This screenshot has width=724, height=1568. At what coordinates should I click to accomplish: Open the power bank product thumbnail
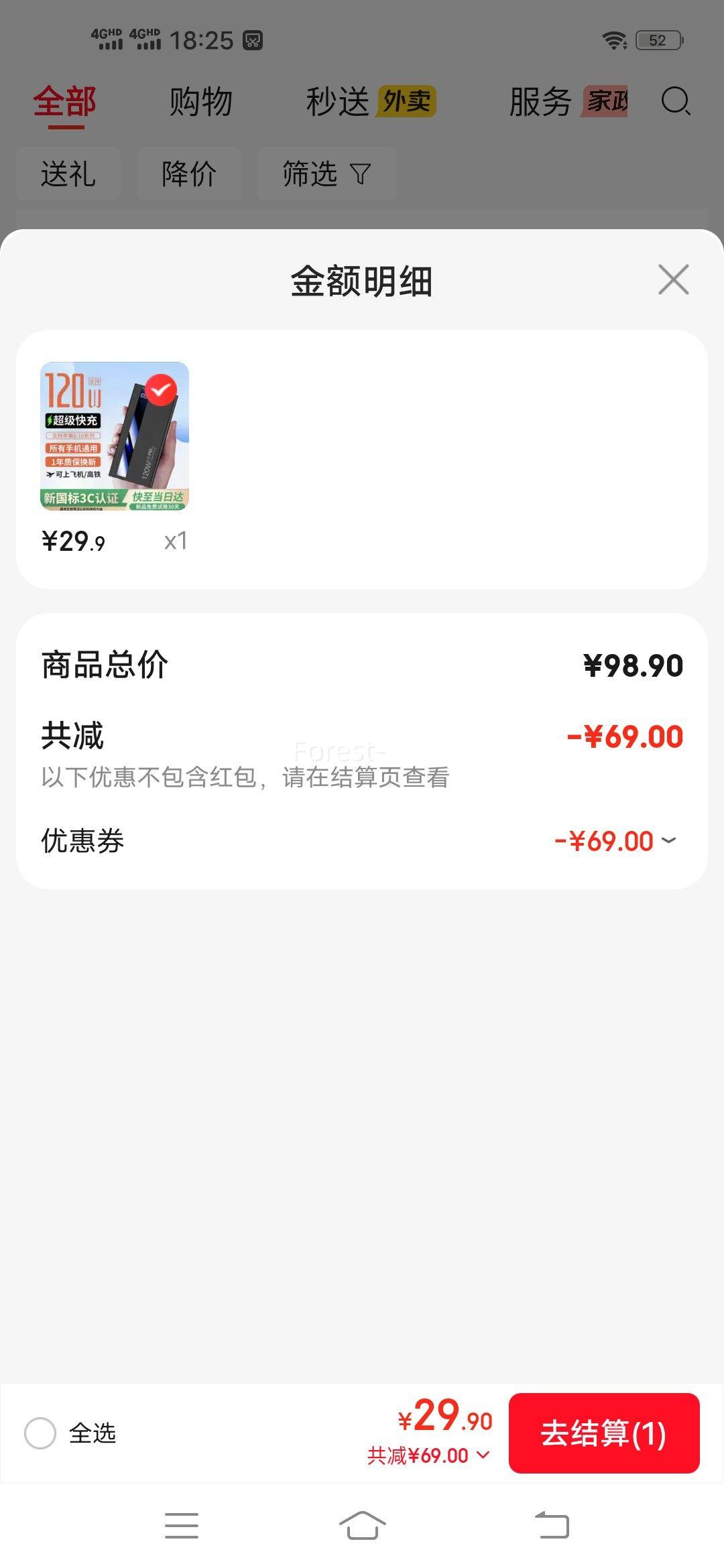115,436
